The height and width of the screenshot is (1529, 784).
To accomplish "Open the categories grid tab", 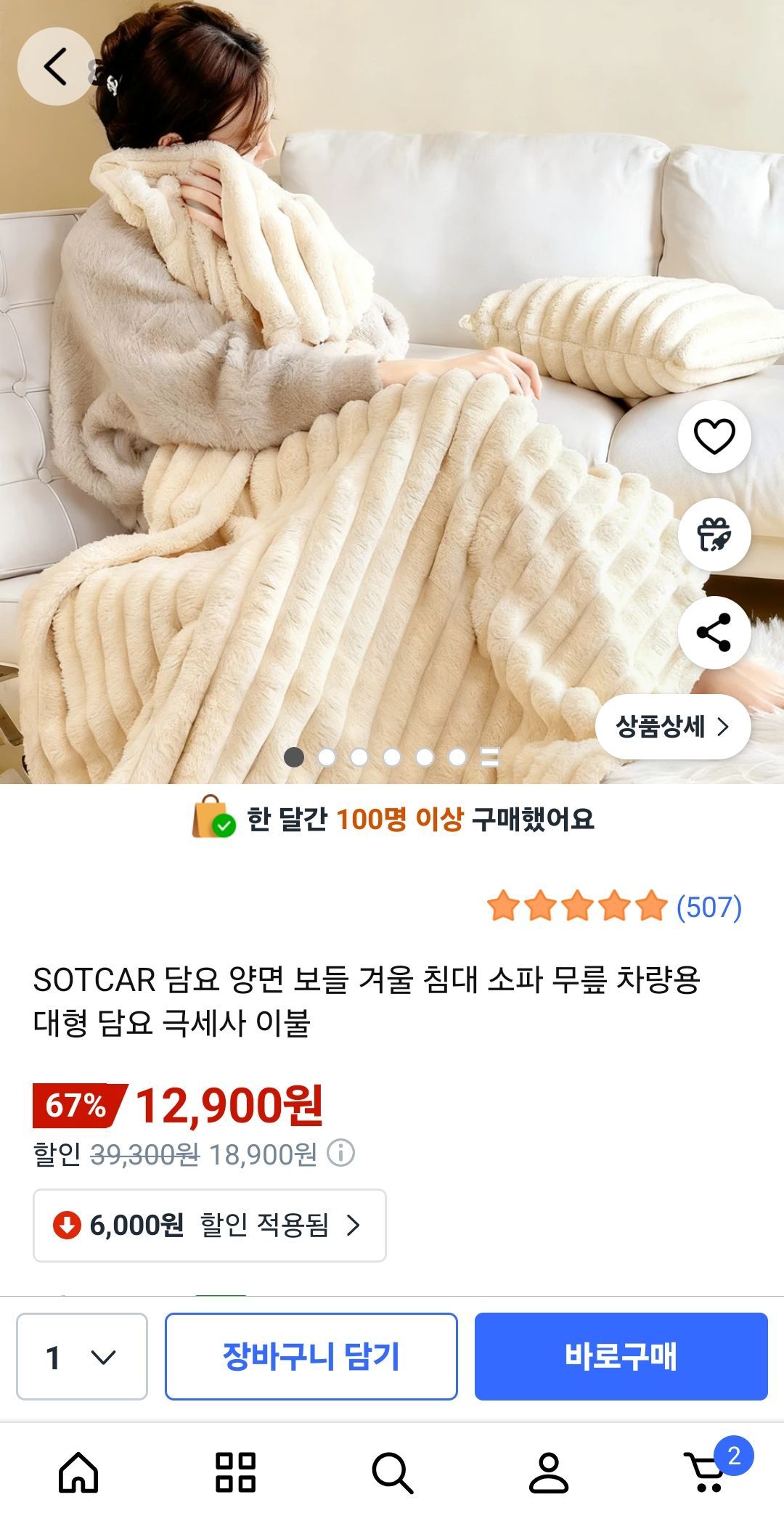I will pos(235,1473).
